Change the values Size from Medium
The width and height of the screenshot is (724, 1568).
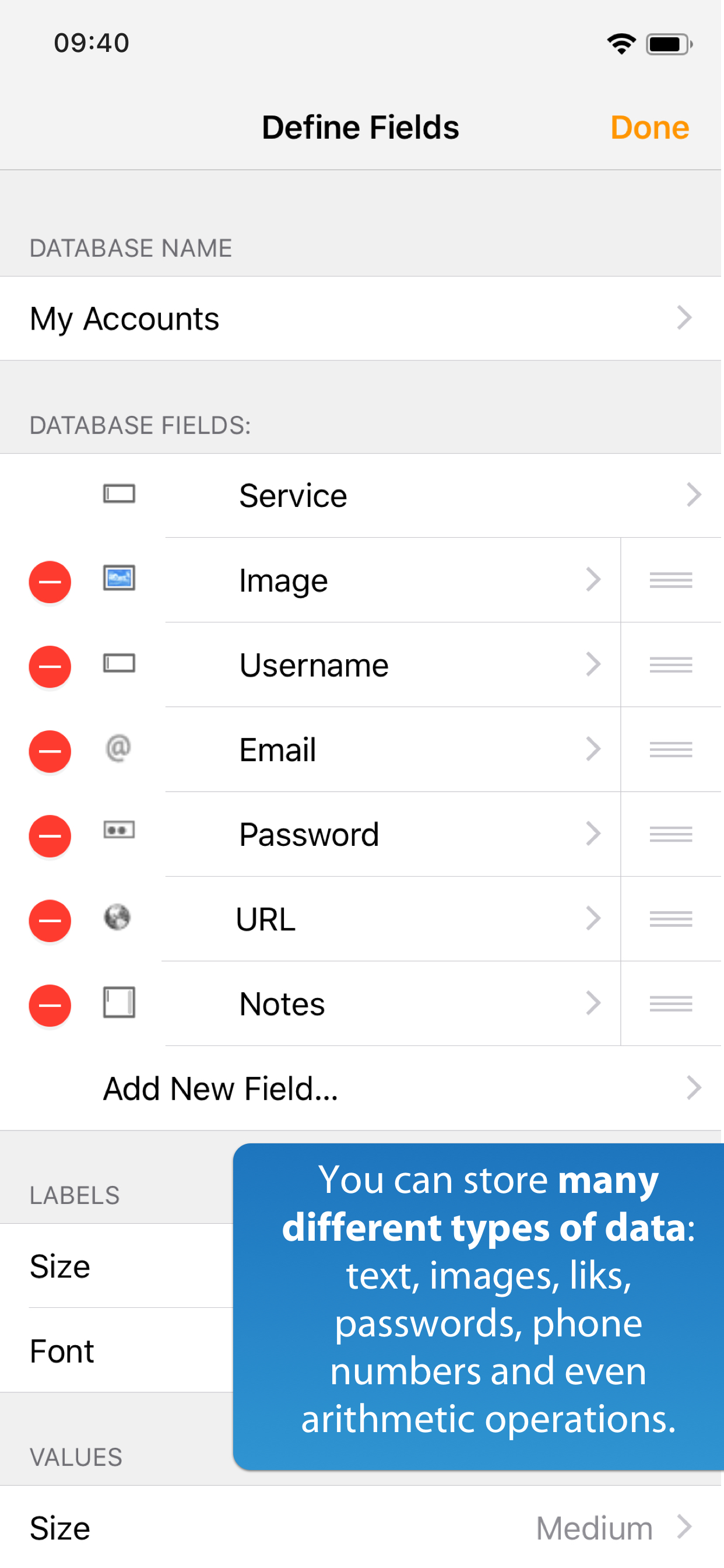tap(362, 1527)
